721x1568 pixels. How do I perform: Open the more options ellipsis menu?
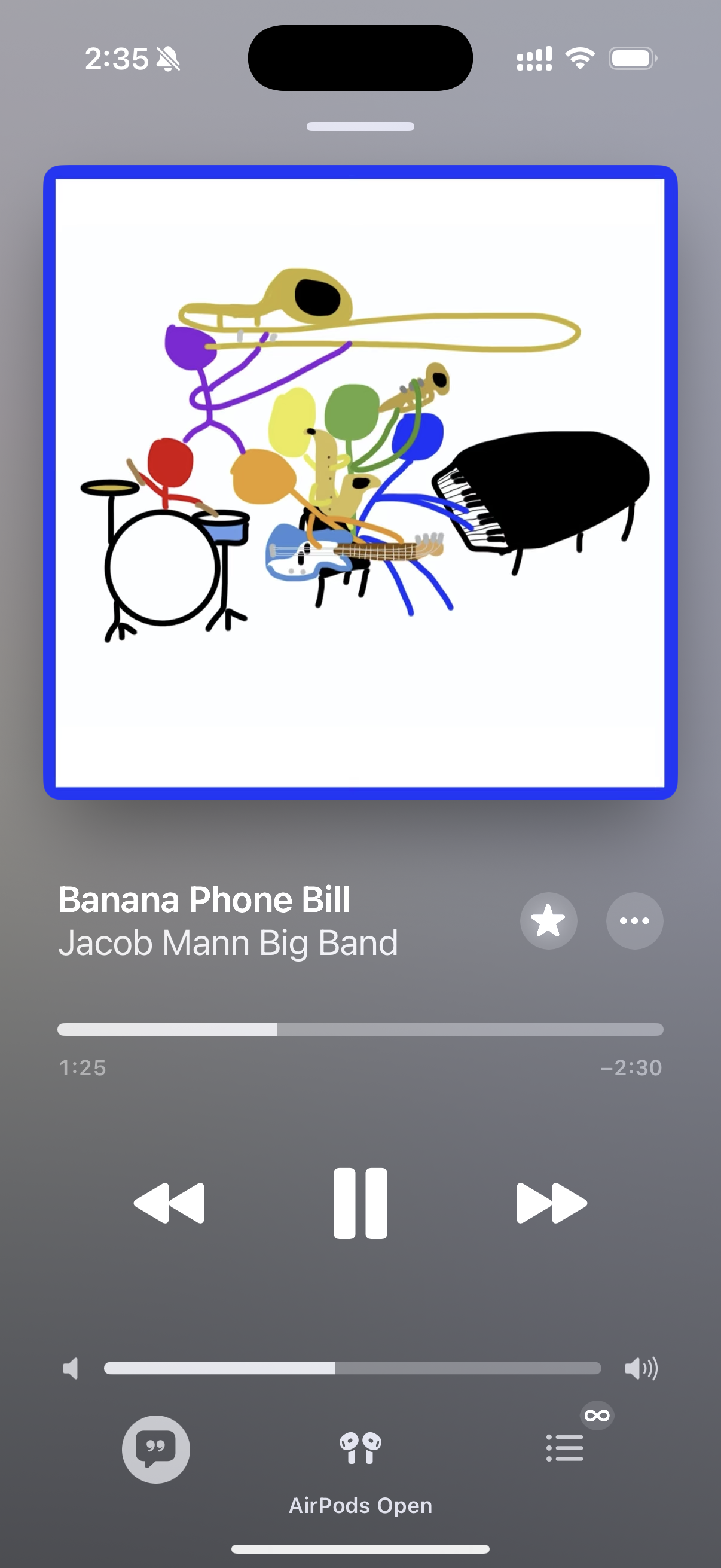click(634, 920)
